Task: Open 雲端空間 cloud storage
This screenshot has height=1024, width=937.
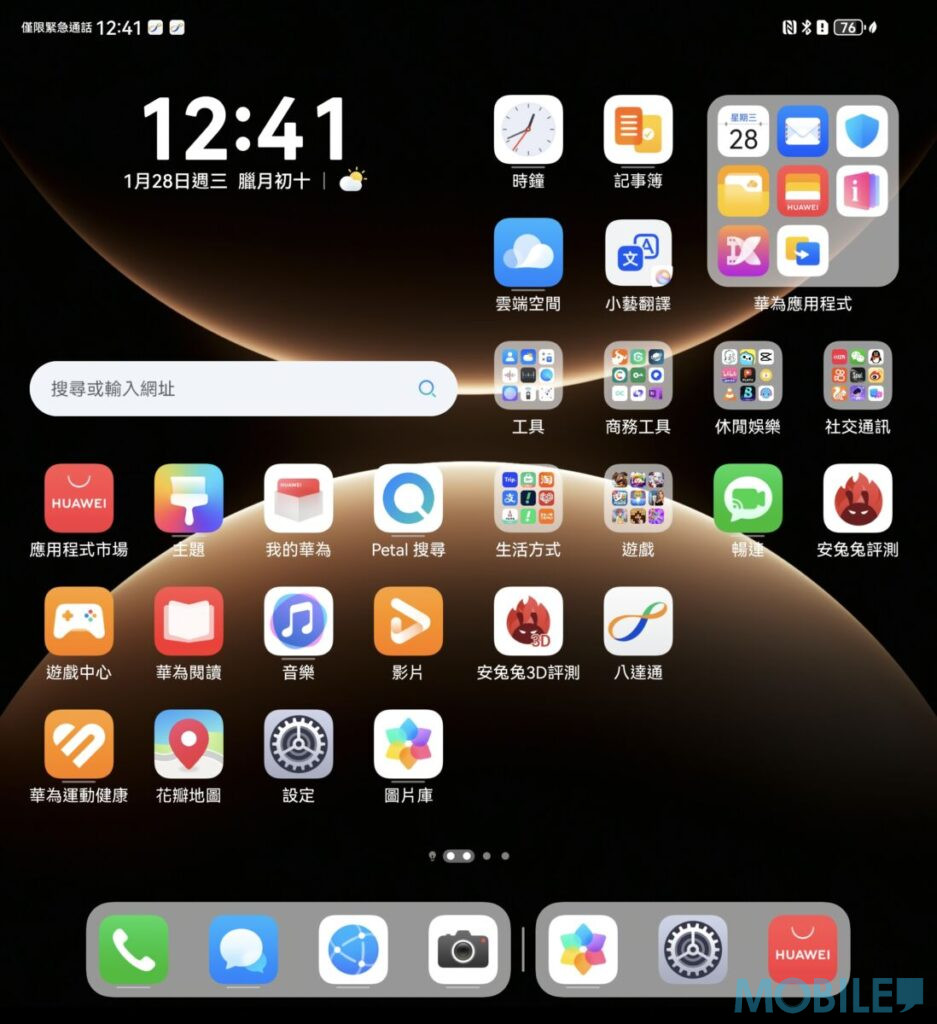Action: (x=528, y=253)
